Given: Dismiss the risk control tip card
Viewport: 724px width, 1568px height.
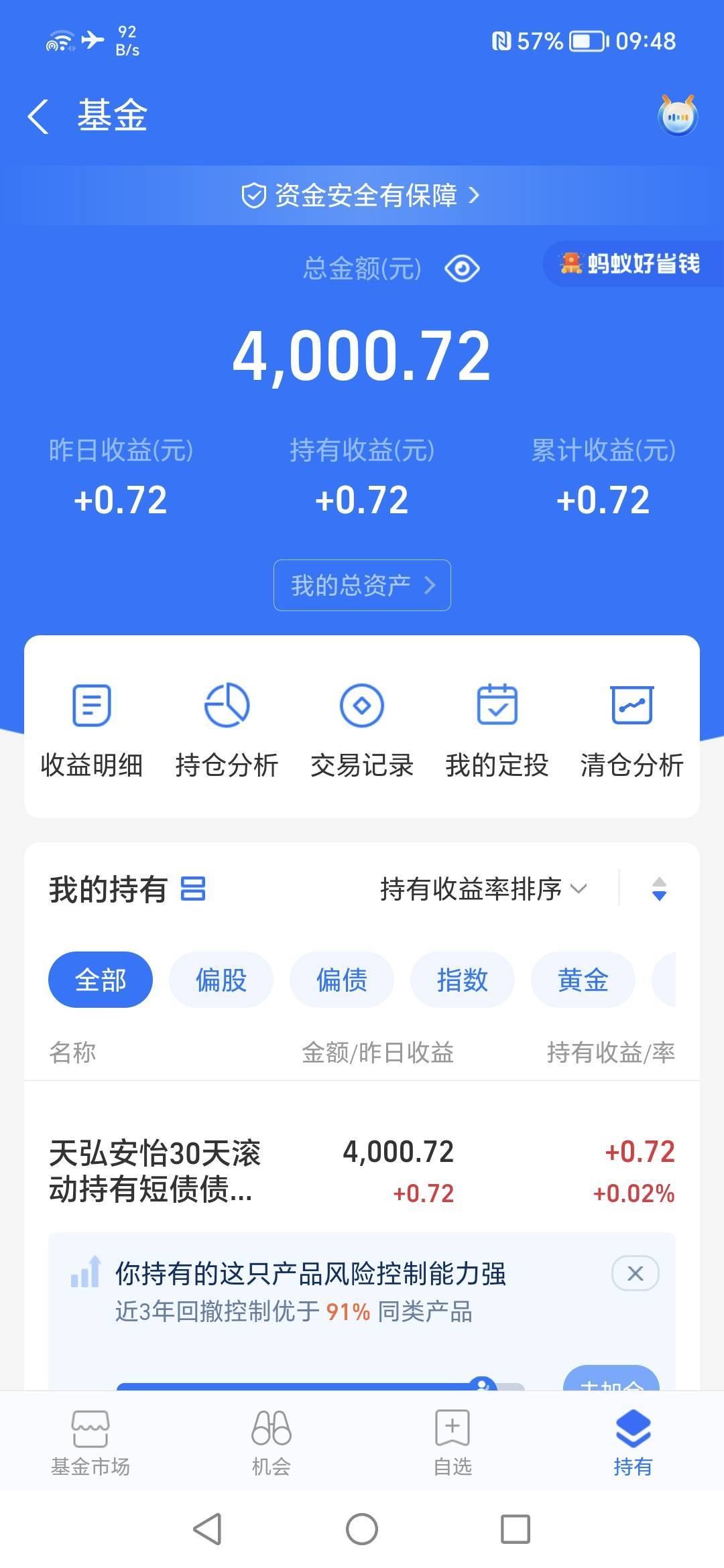Looking at the screenshot, I should [x=635, y=1273].
